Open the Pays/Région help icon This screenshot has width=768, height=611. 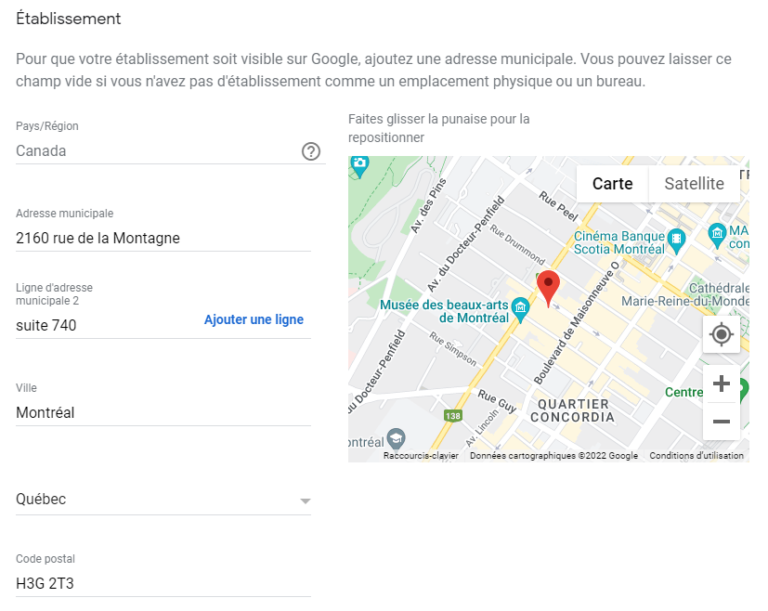311,151
